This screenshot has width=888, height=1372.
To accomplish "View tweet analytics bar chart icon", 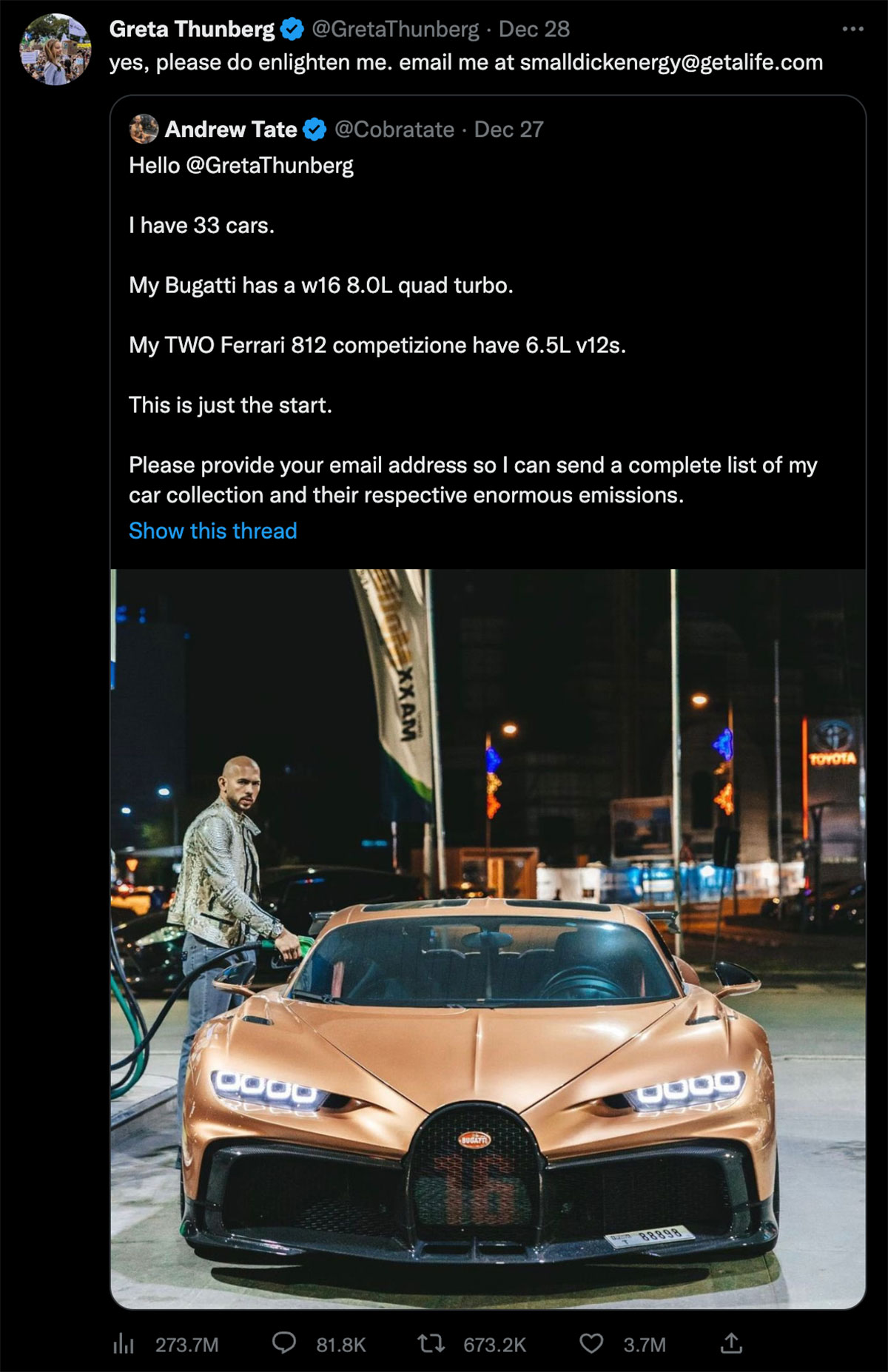I will [x=123, y=1343].
